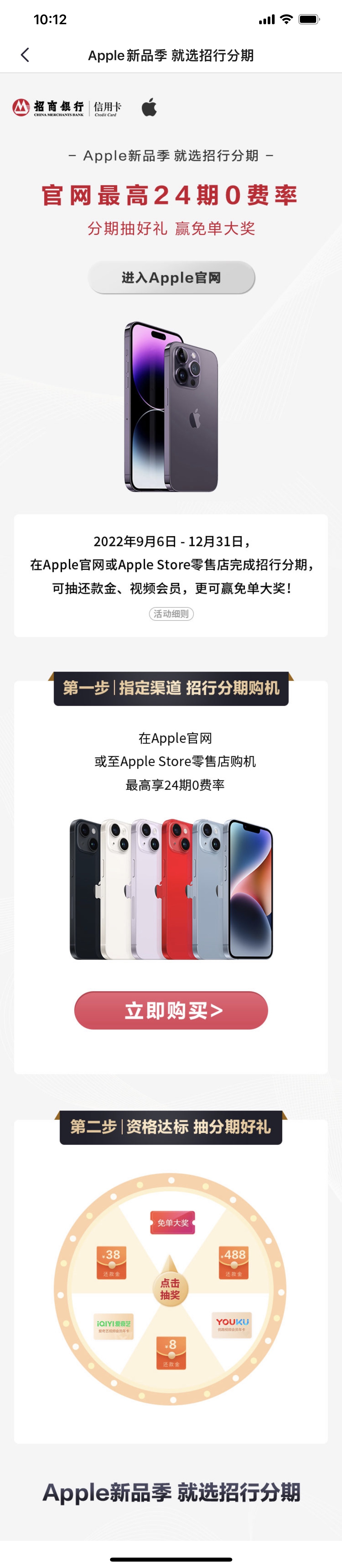Open the 活动细则 activity rules
The width and height of the screenshot is (342, 1568).
[171, 614]
